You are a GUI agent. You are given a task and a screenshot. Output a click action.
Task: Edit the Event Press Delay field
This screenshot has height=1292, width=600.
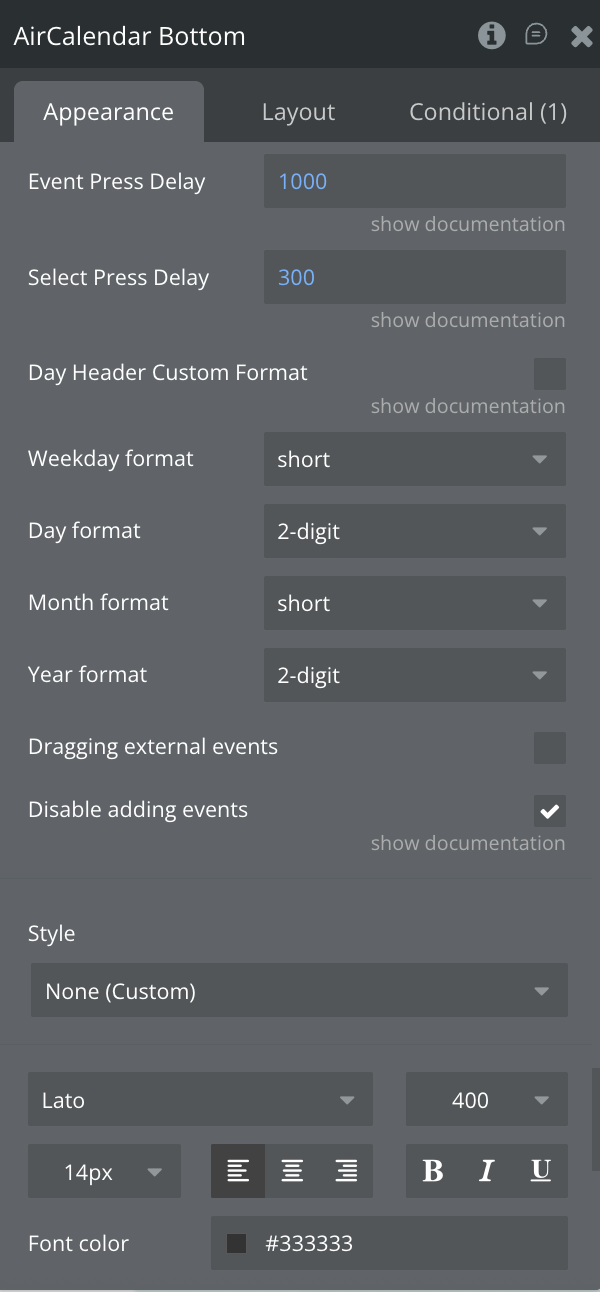pyautogui.click(x=414, y=181)
